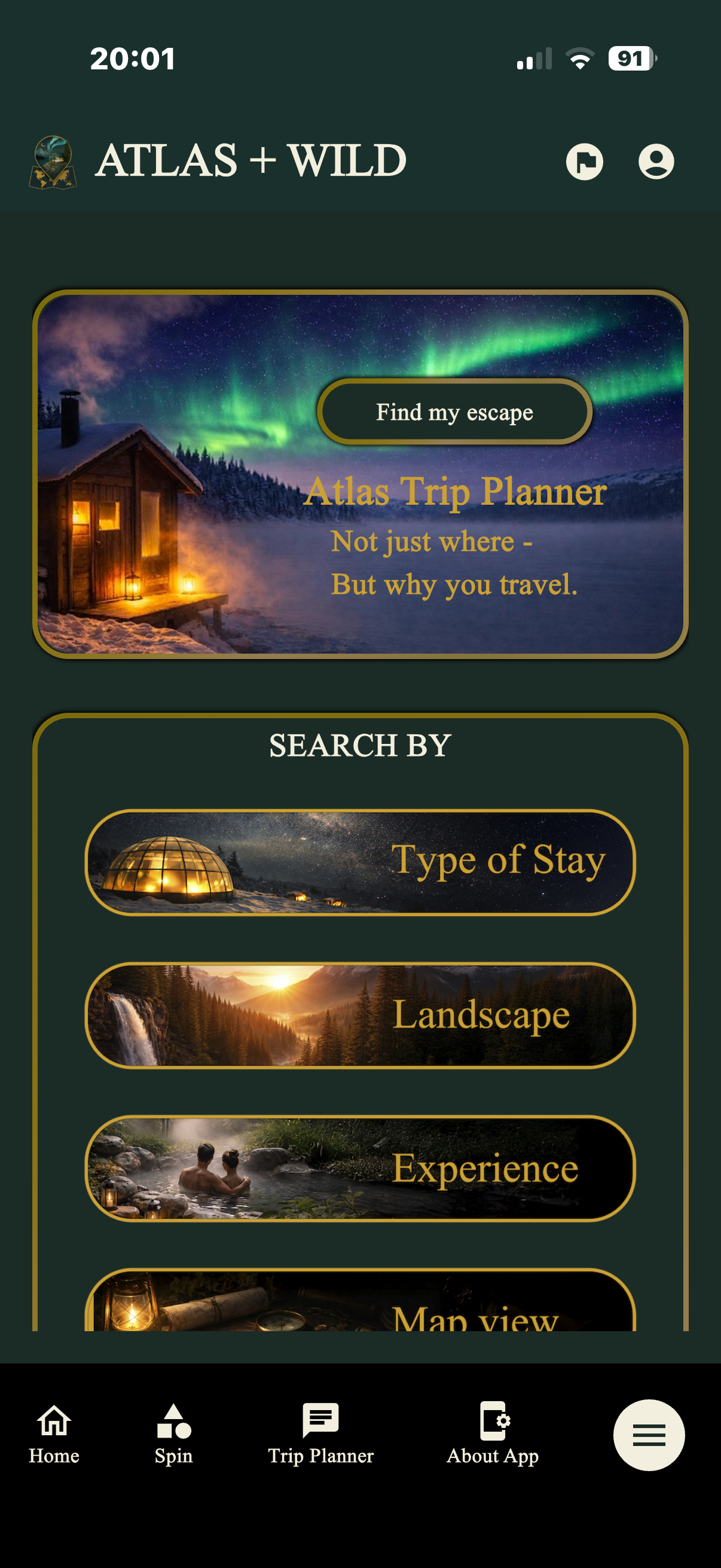721x1568 pixels.
Task: Browse stays by Landscape
Action: coord(360,1015)
